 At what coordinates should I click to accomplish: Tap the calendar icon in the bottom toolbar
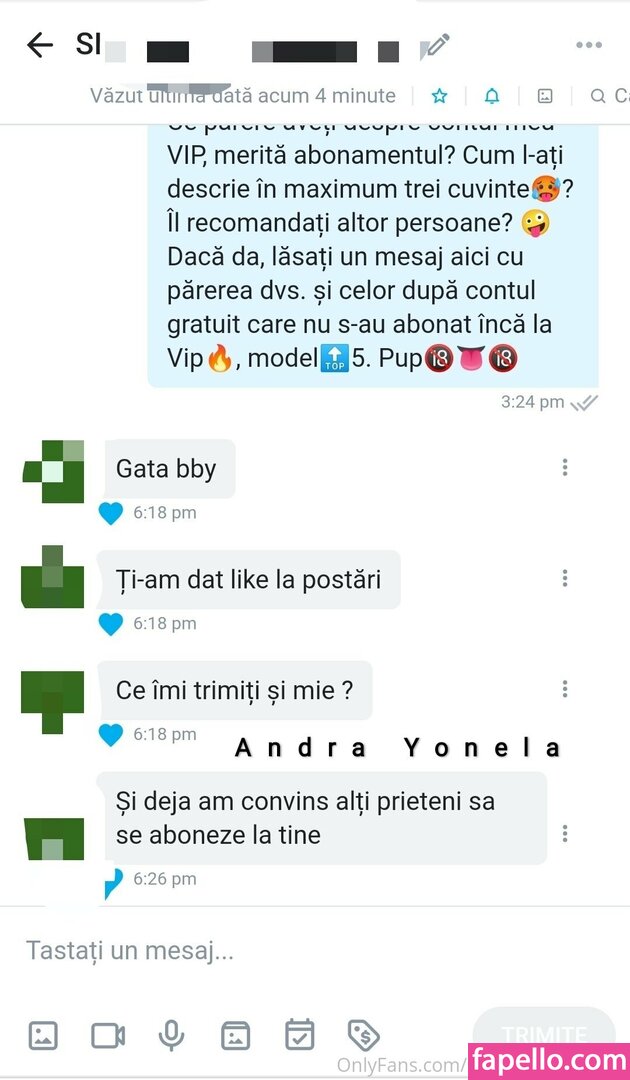click(x=299, y=1035)
